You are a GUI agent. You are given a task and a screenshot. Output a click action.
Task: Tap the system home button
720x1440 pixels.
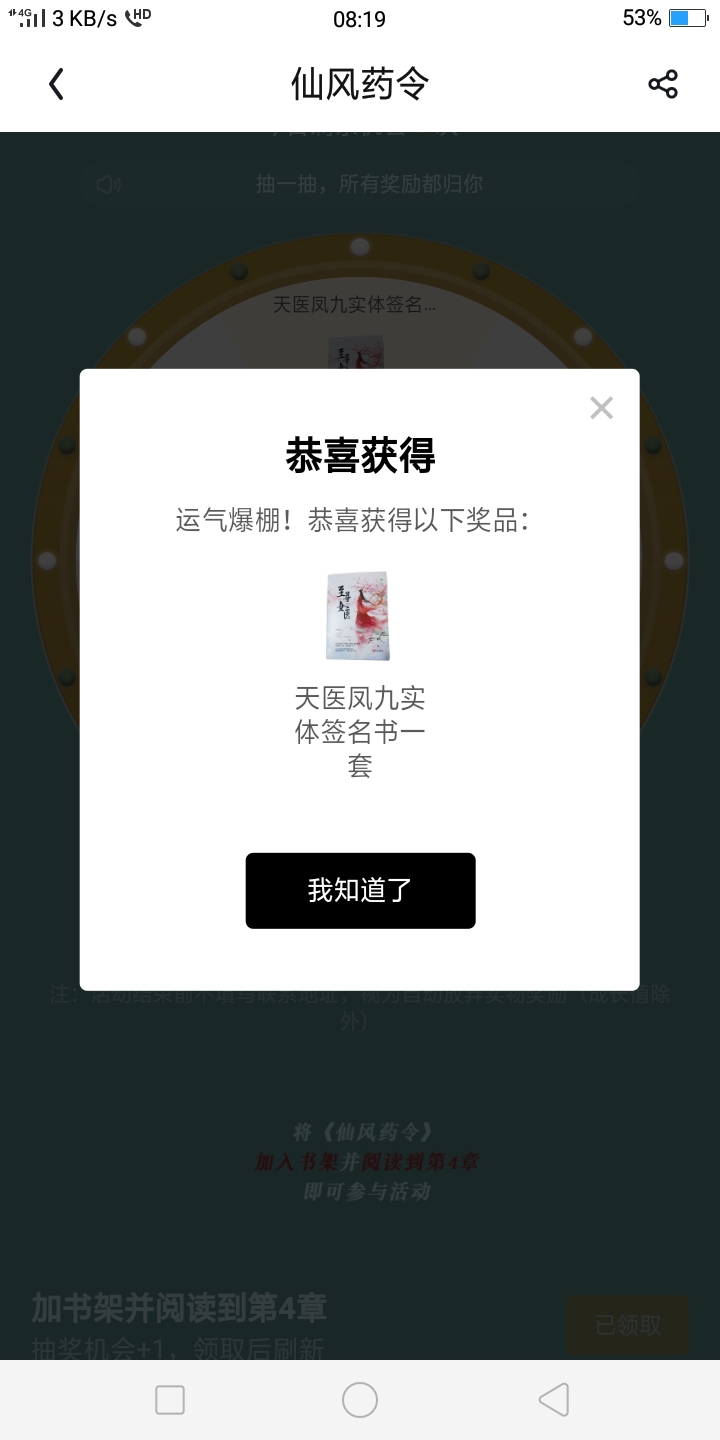[x=360, y=1400]
